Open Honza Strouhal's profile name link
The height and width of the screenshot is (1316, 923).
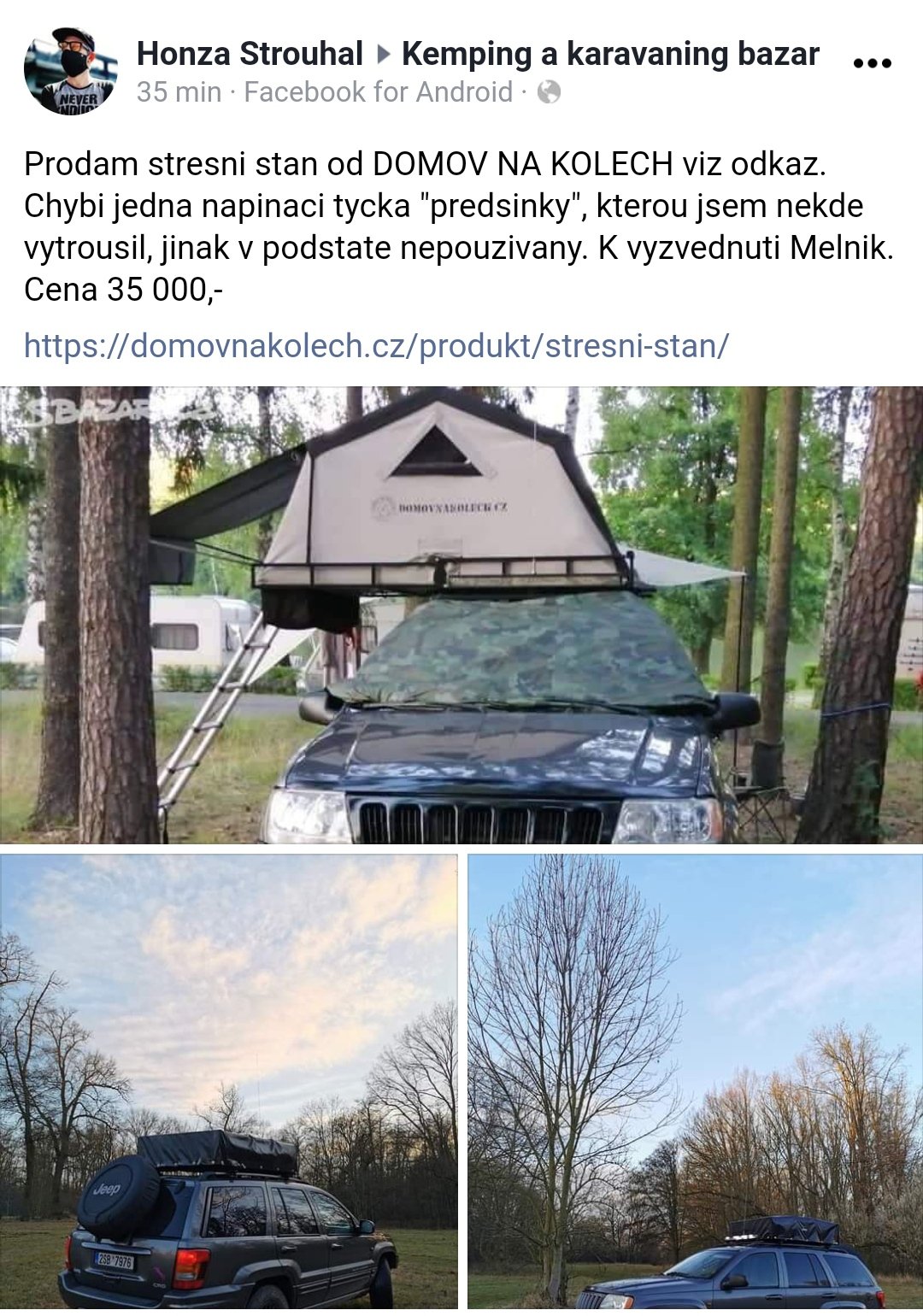click(250, 54)
